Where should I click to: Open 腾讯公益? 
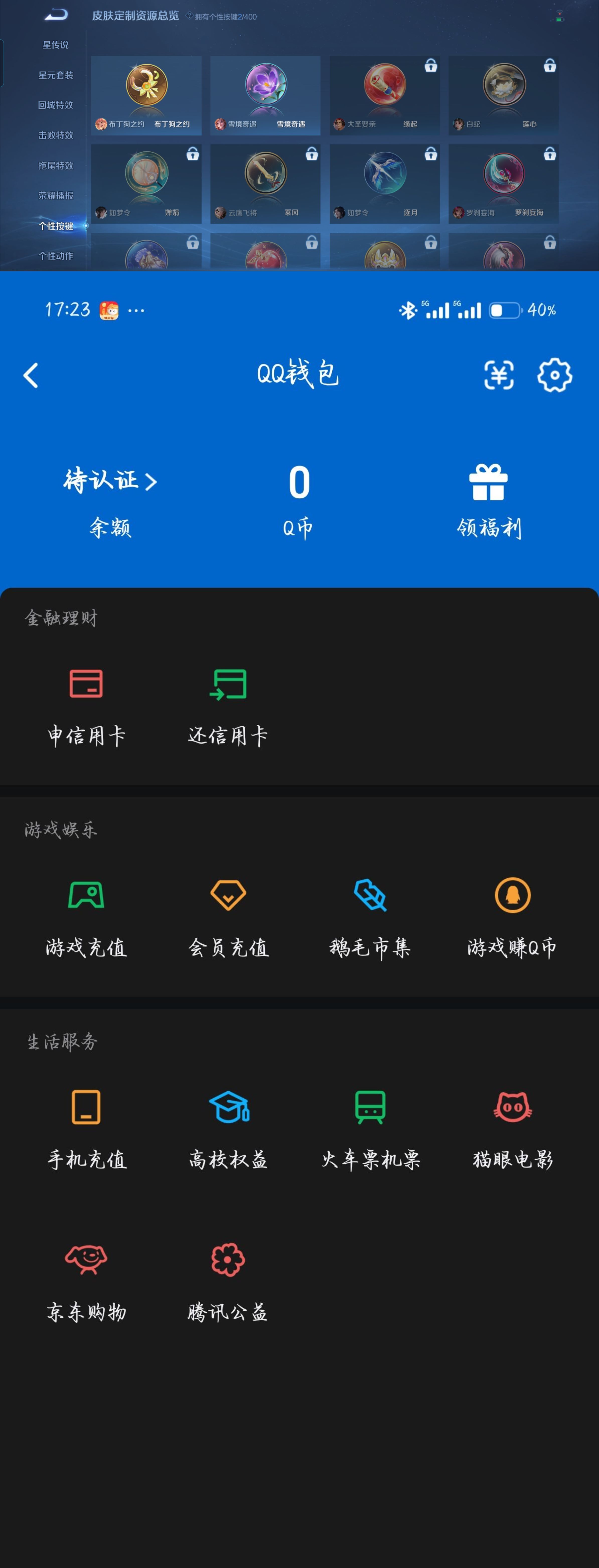[228, 1281]
